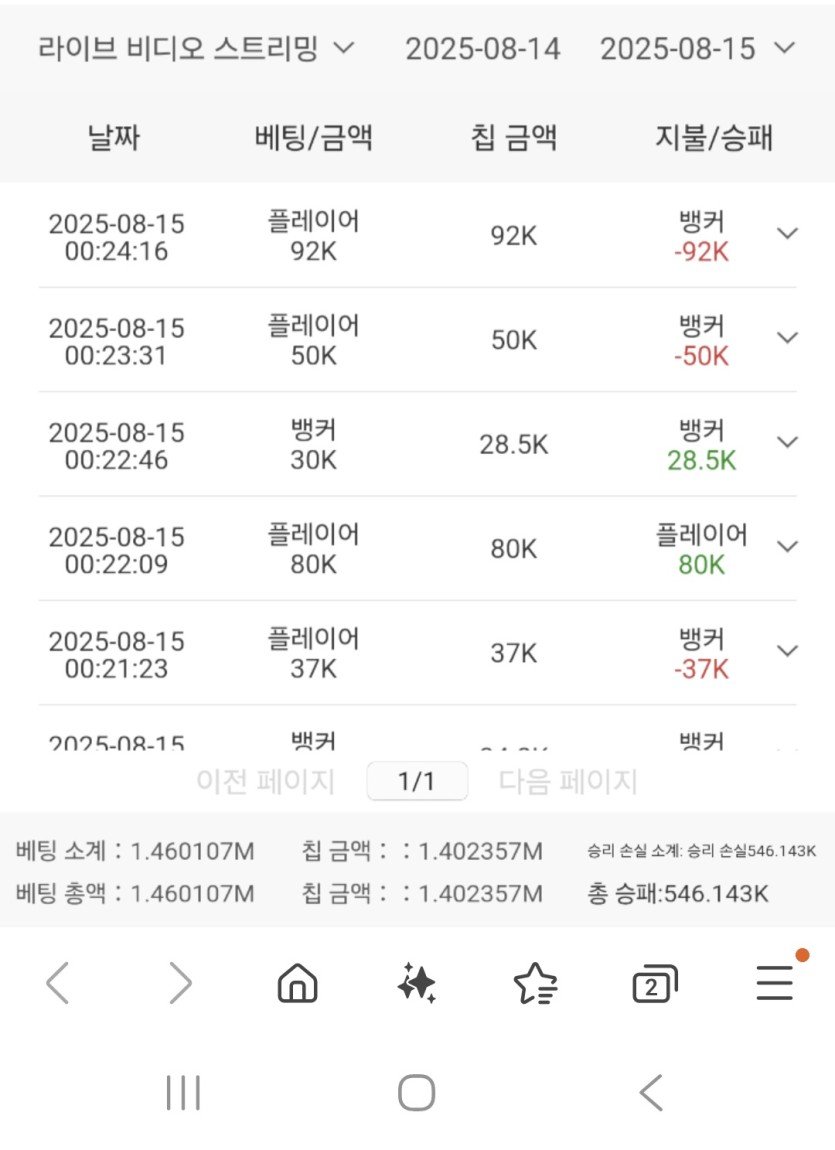Open the system recent apps view

pos(183,1093)
